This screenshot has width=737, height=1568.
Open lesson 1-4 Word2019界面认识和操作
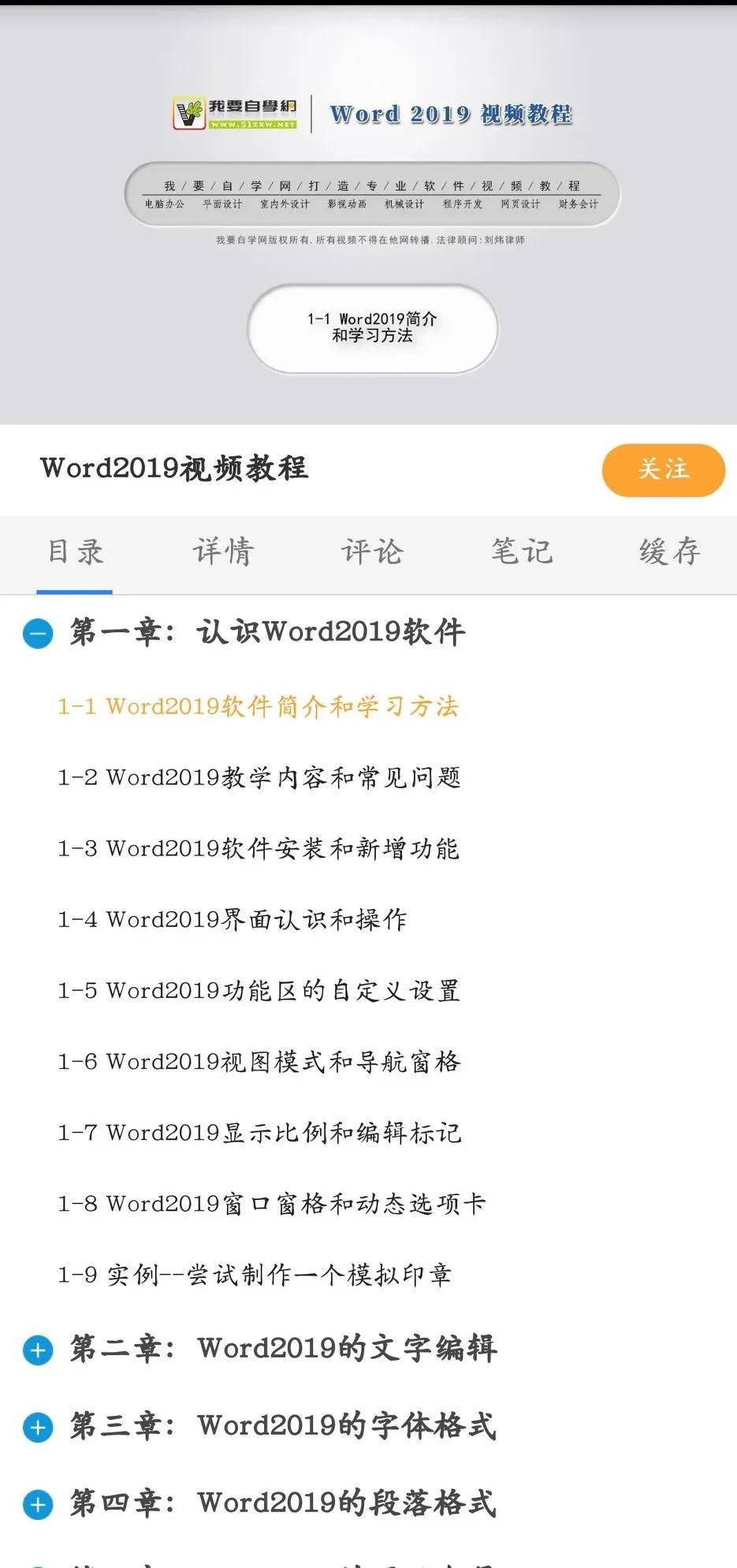(232, 919)
